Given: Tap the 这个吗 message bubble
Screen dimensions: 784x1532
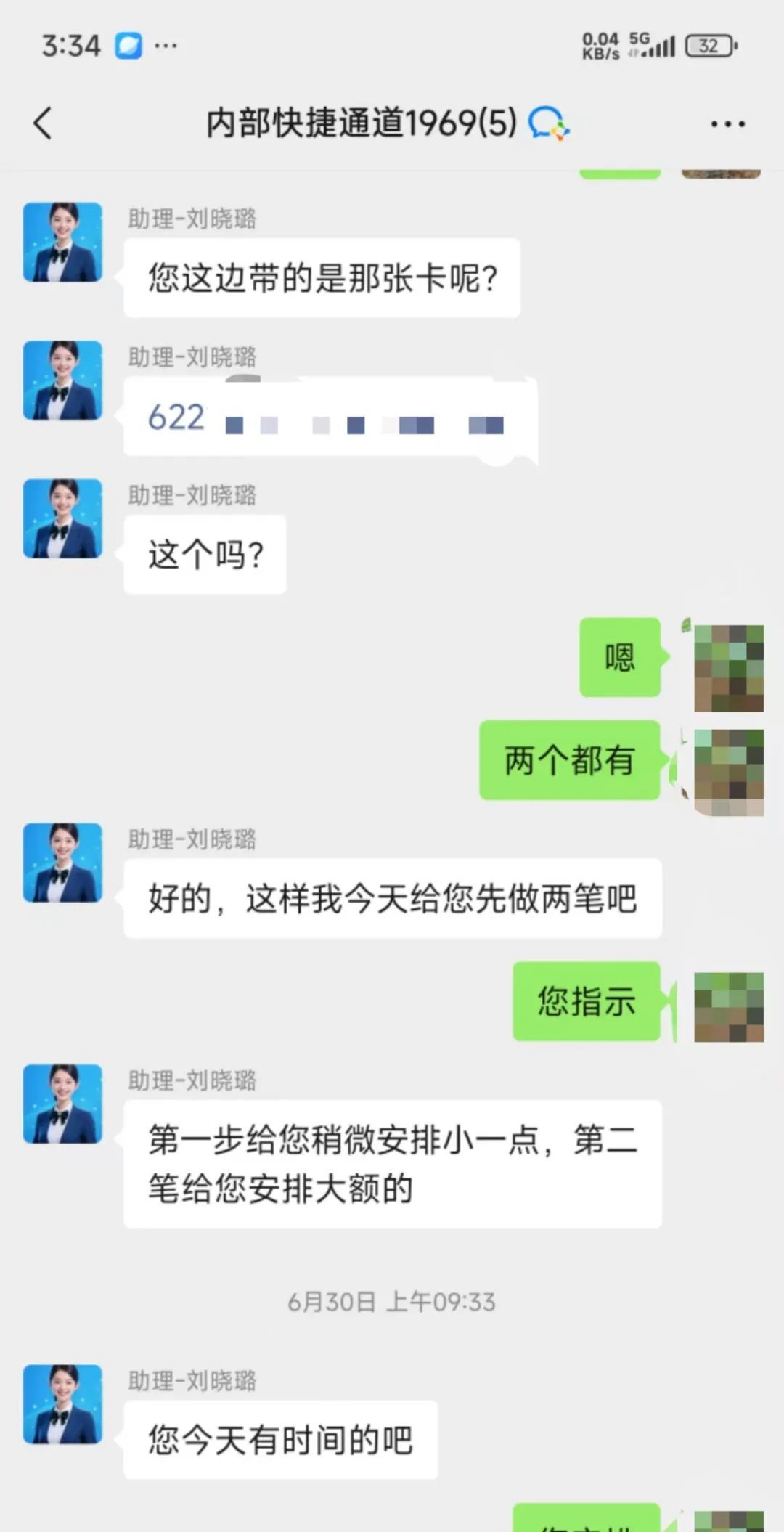Looking at the screenshot, I should [x=205, y=555].
